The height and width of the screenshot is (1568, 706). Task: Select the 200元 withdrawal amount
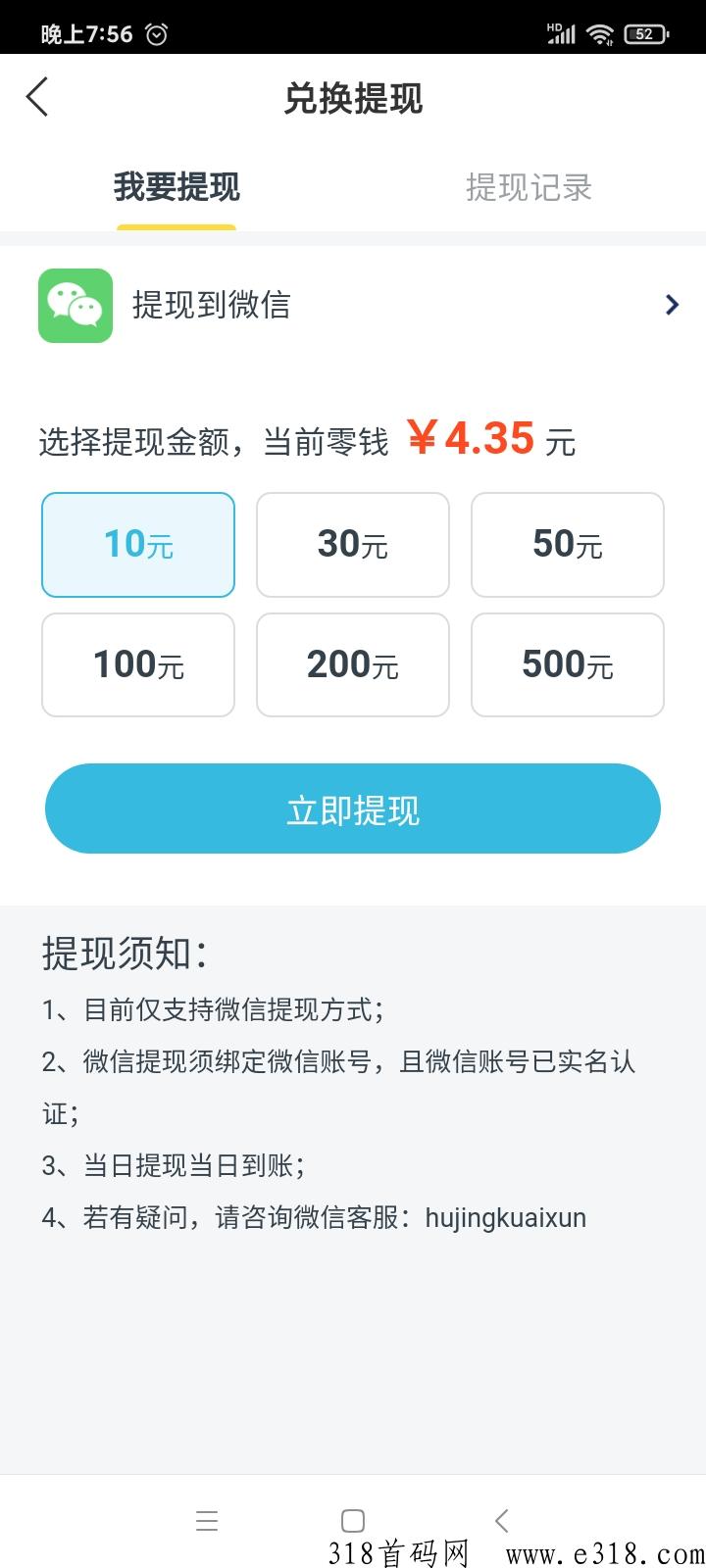[353, 665]
